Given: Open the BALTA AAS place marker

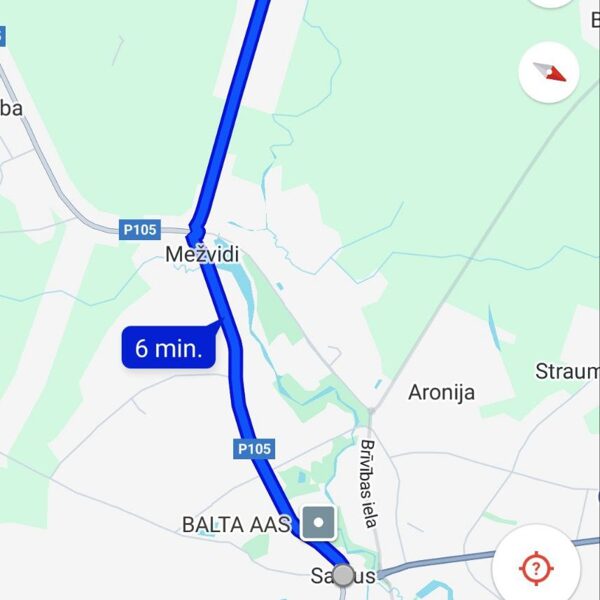Looking at the screenshot, I should click(x=319, y=522).
